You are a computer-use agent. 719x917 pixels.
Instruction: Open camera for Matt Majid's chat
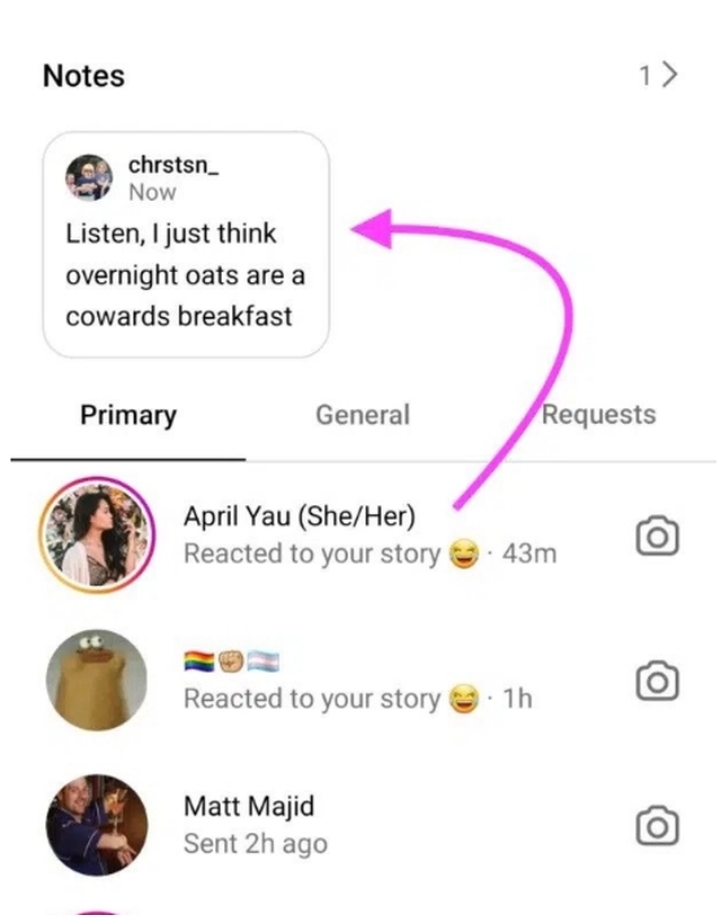(657, 826)
